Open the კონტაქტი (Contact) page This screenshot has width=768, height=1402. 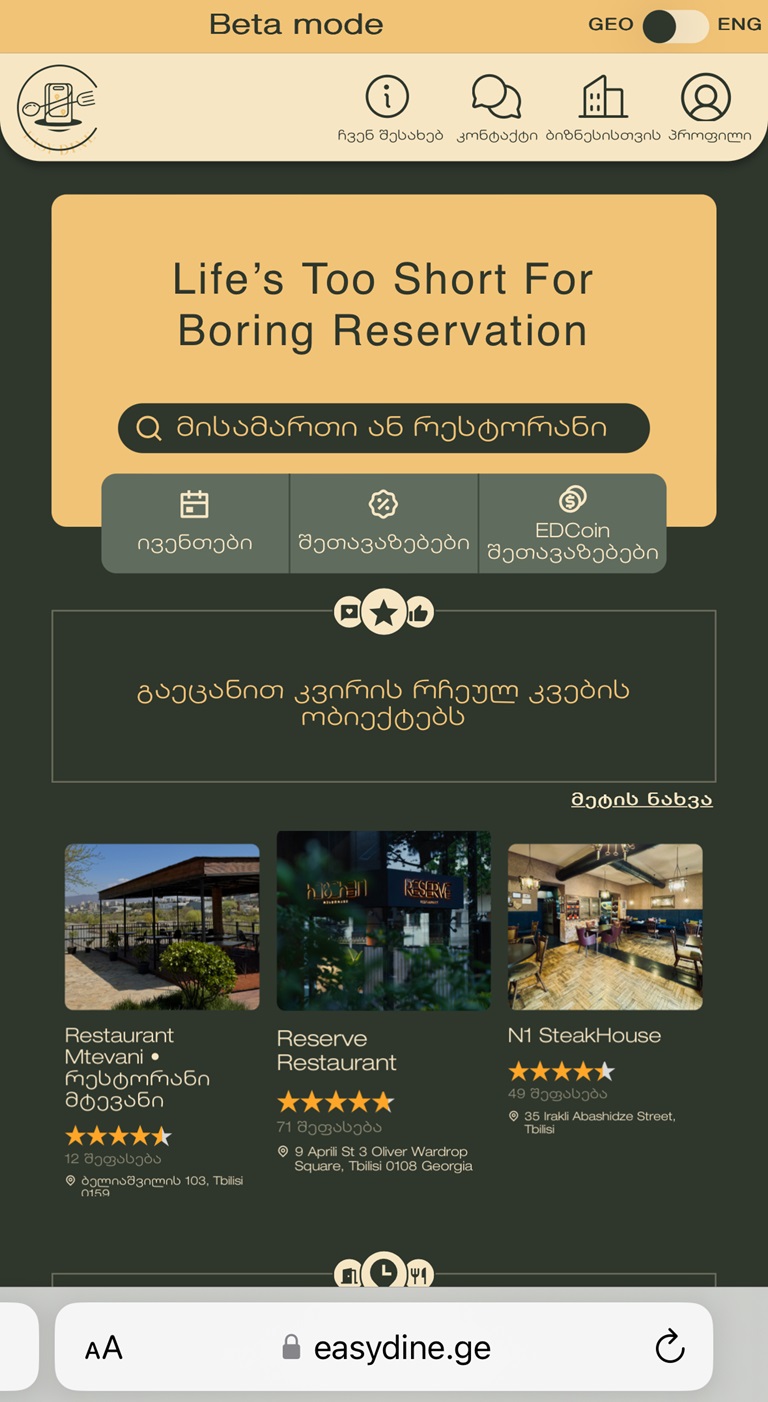coord(496,108)
